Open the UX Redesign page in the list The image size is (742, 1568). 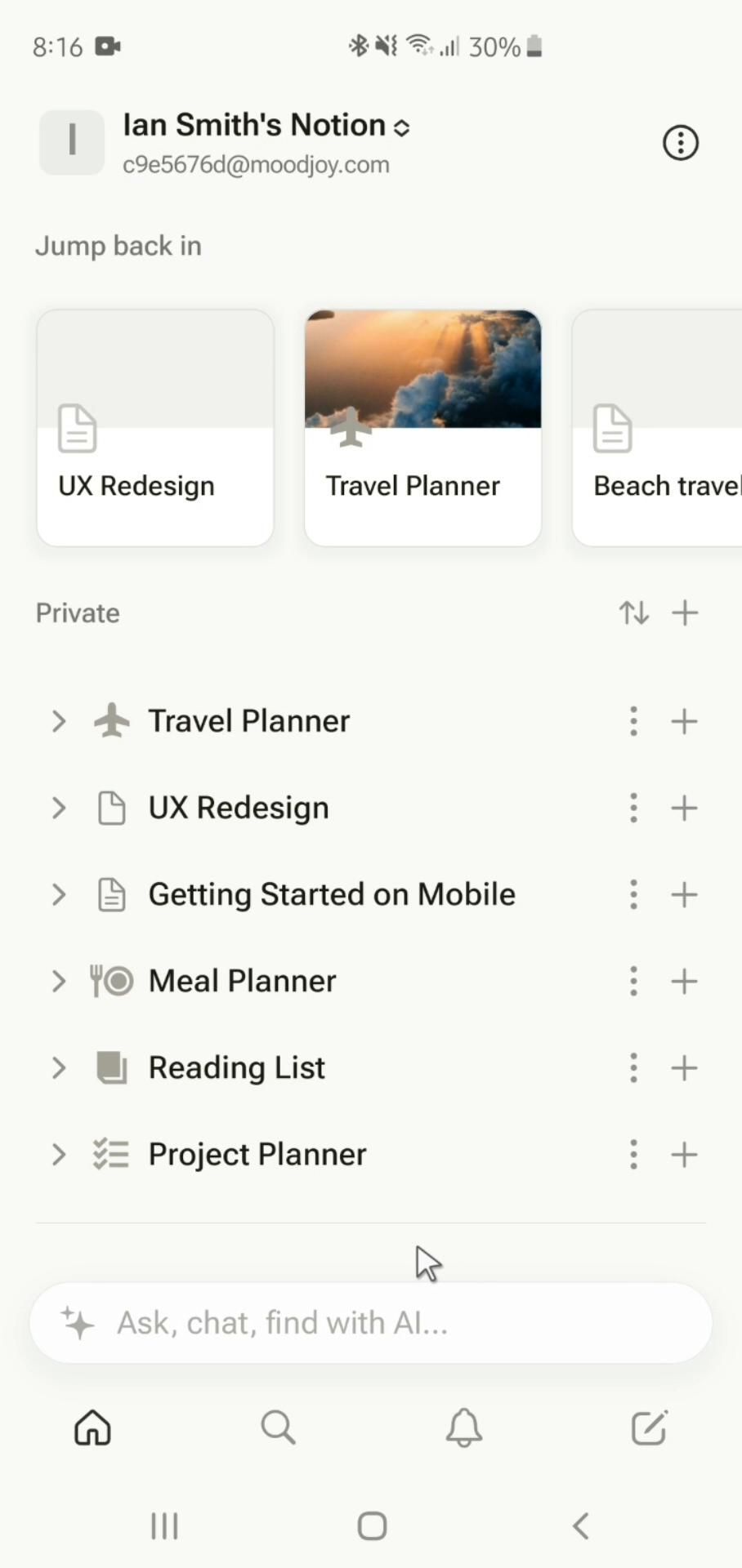(238, 808)
